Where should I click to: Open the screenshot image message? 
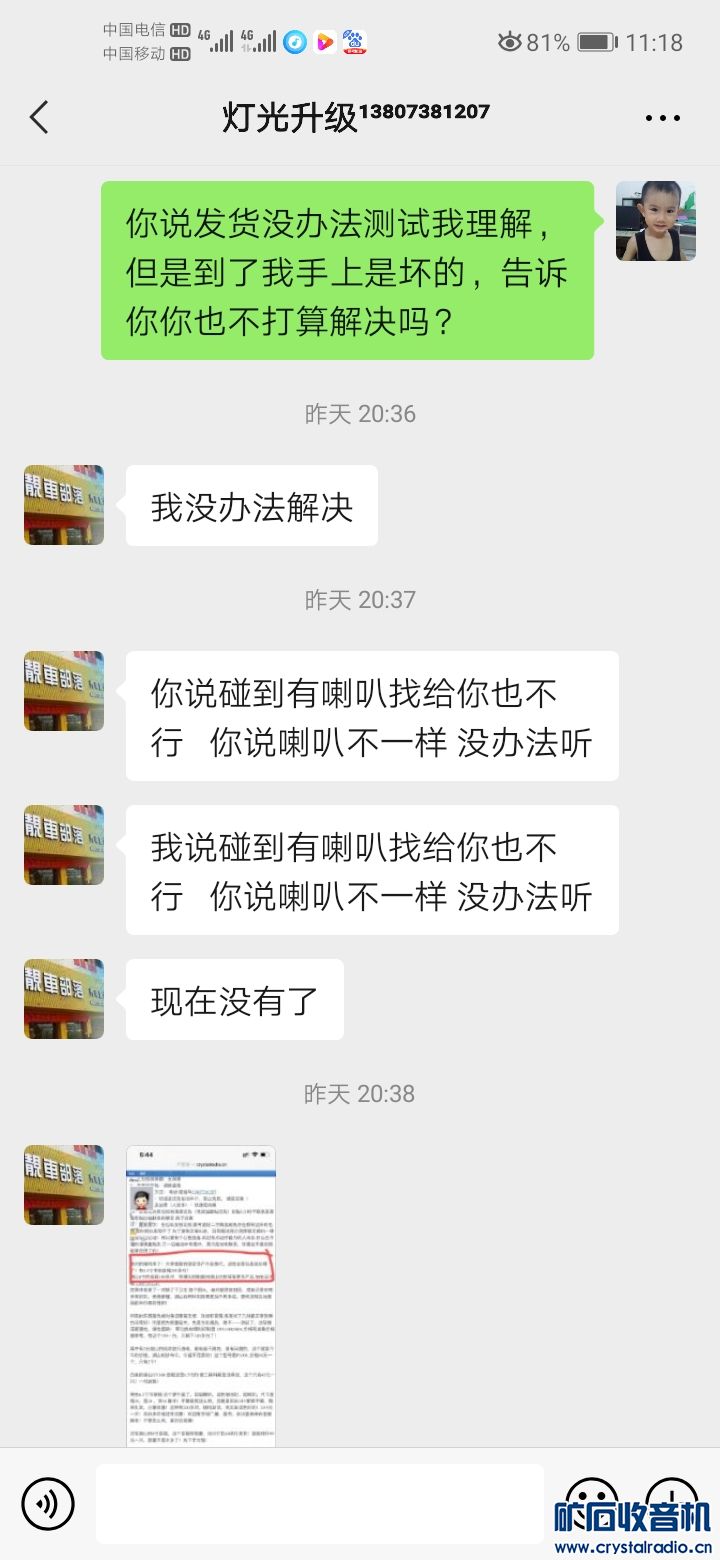click(x=200, y=1295)
